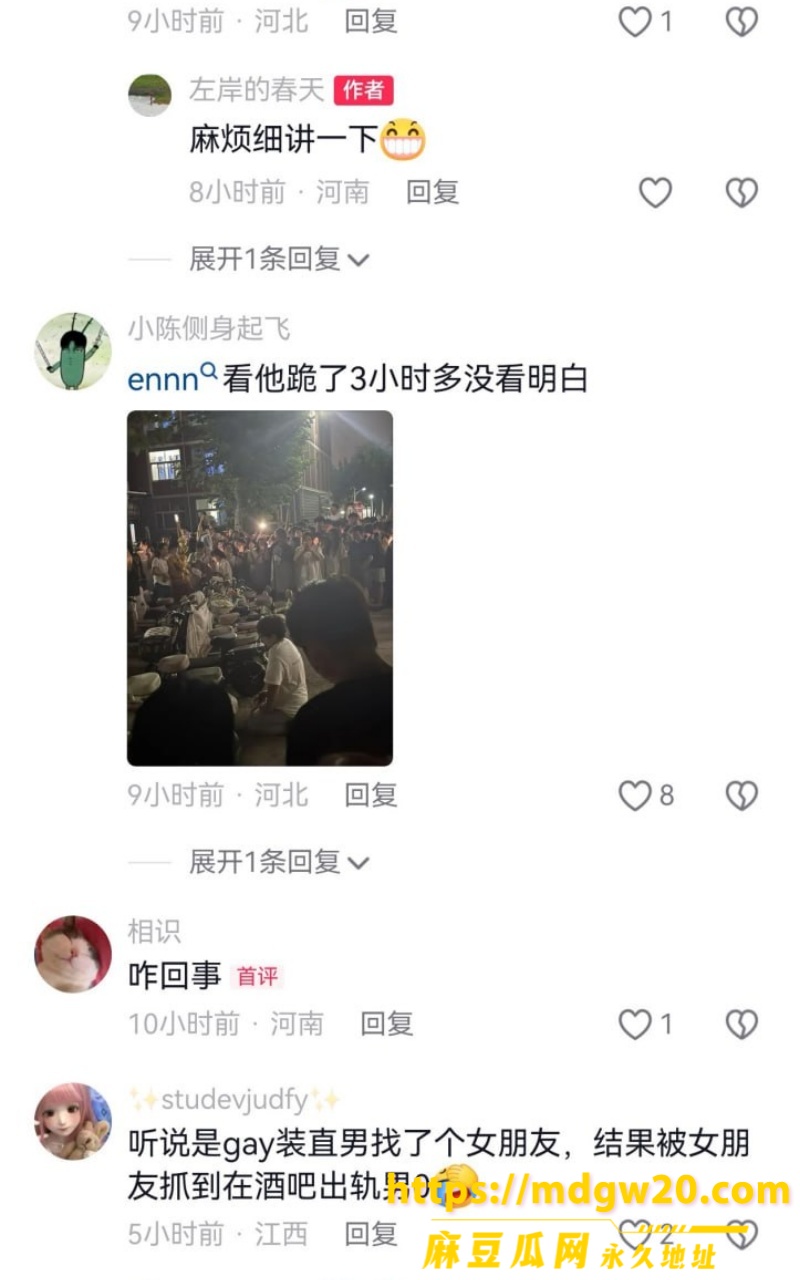
Task: Open studevjudfy's profile avatar
Action: [x=73, y=1121]
